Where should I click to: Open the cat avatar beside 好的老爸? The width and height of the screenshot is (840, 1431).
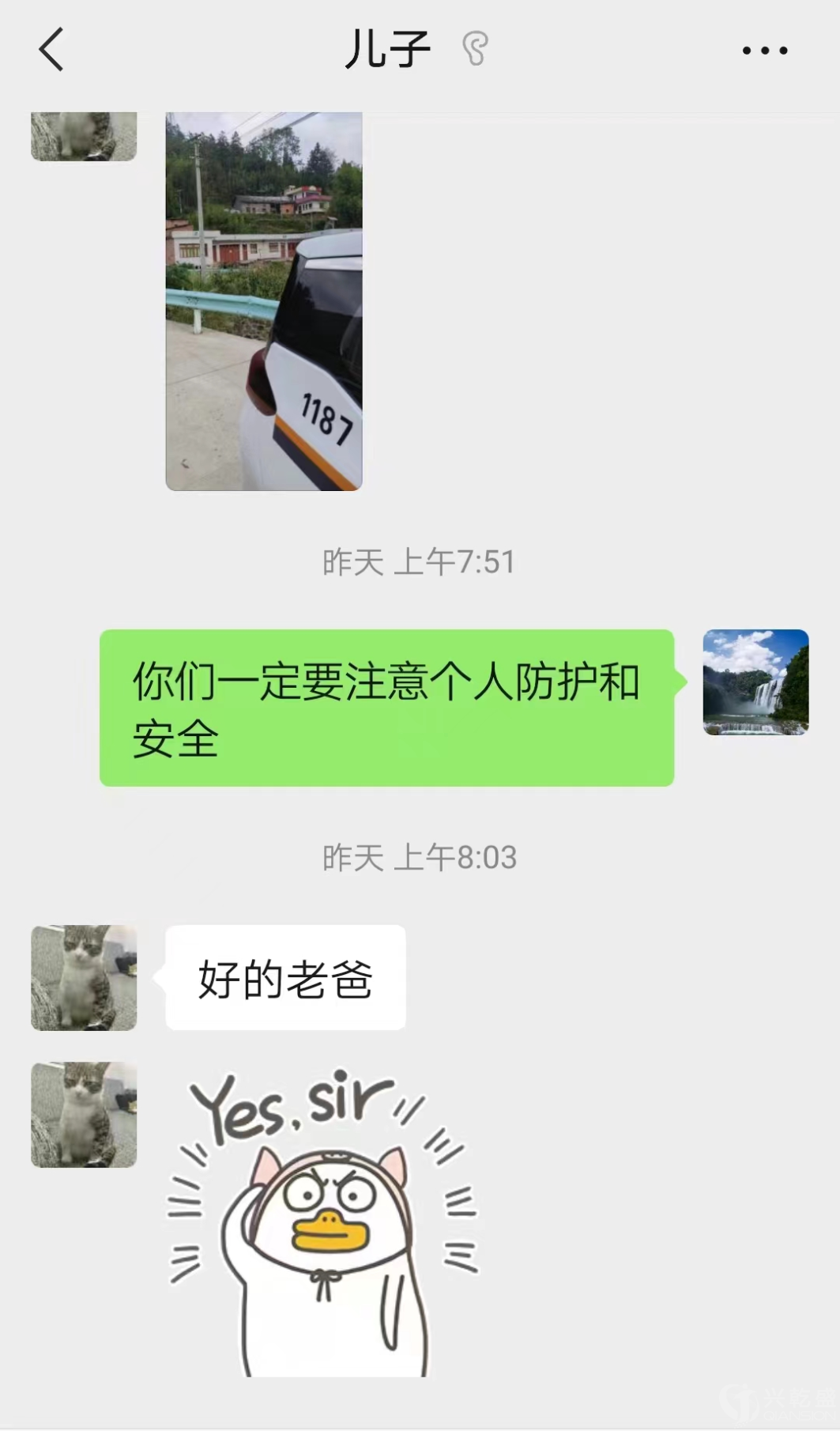tap(84, 977)
